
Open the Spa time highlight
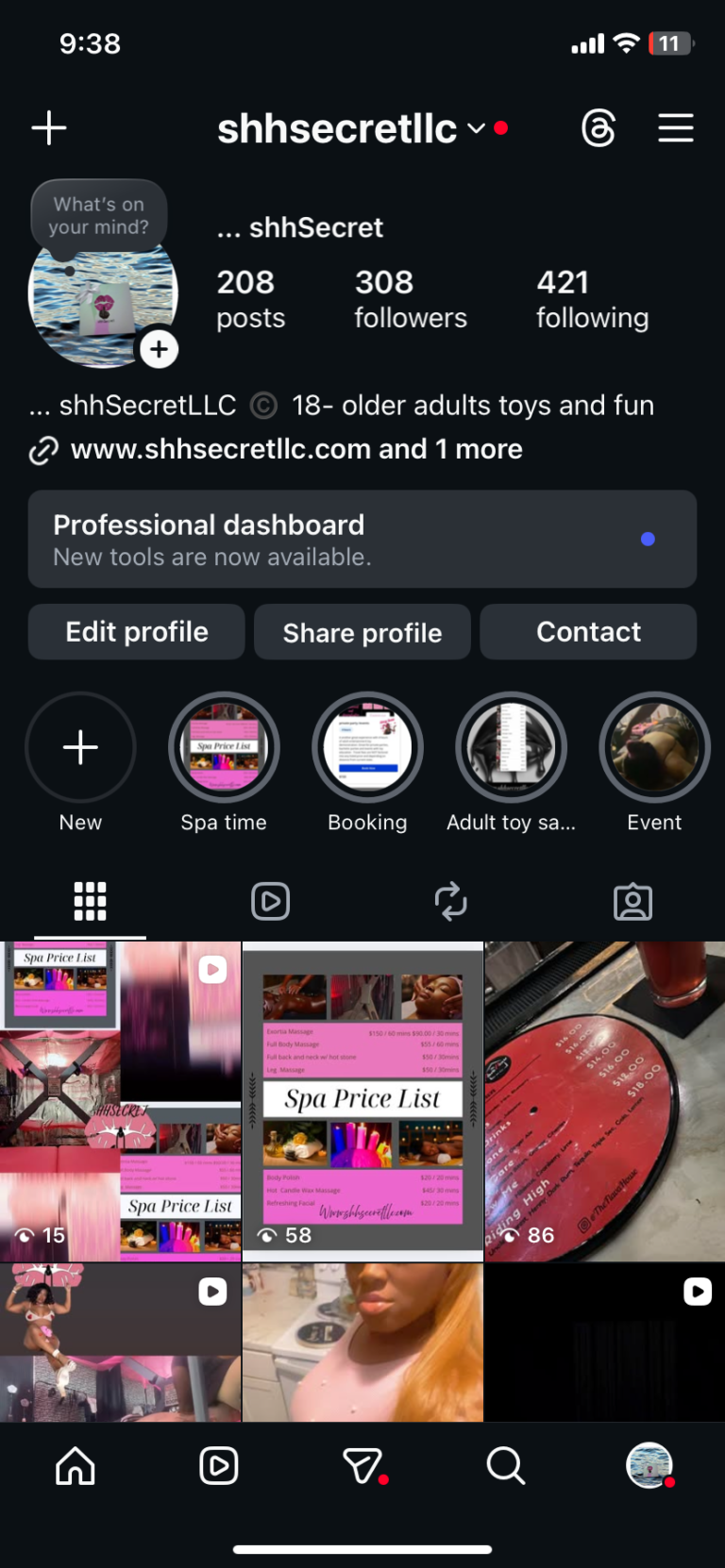[224, 748]
